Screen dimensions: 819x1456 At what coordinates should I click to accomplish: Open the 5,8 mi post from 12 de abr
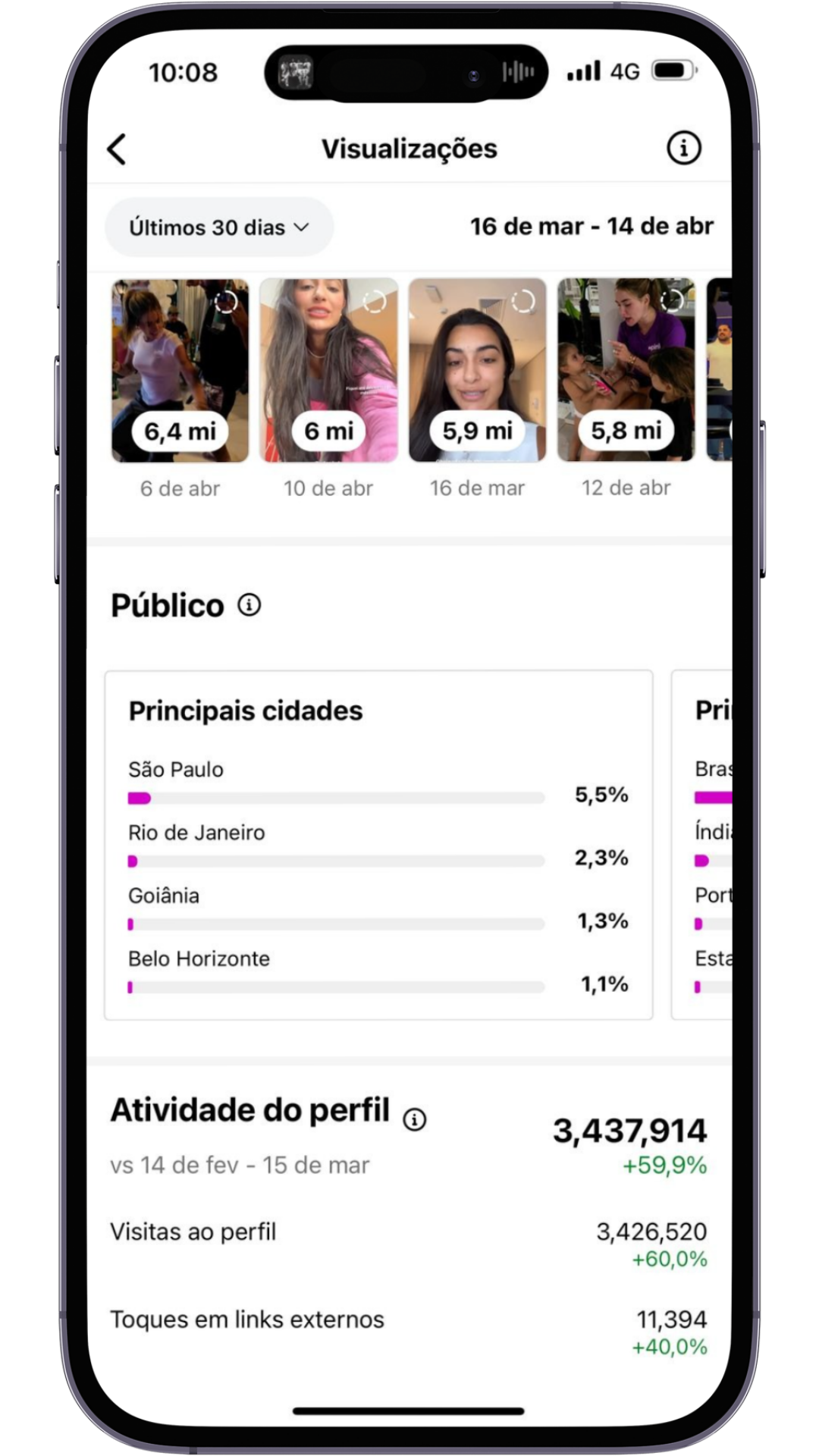click(x=626, y=370)
